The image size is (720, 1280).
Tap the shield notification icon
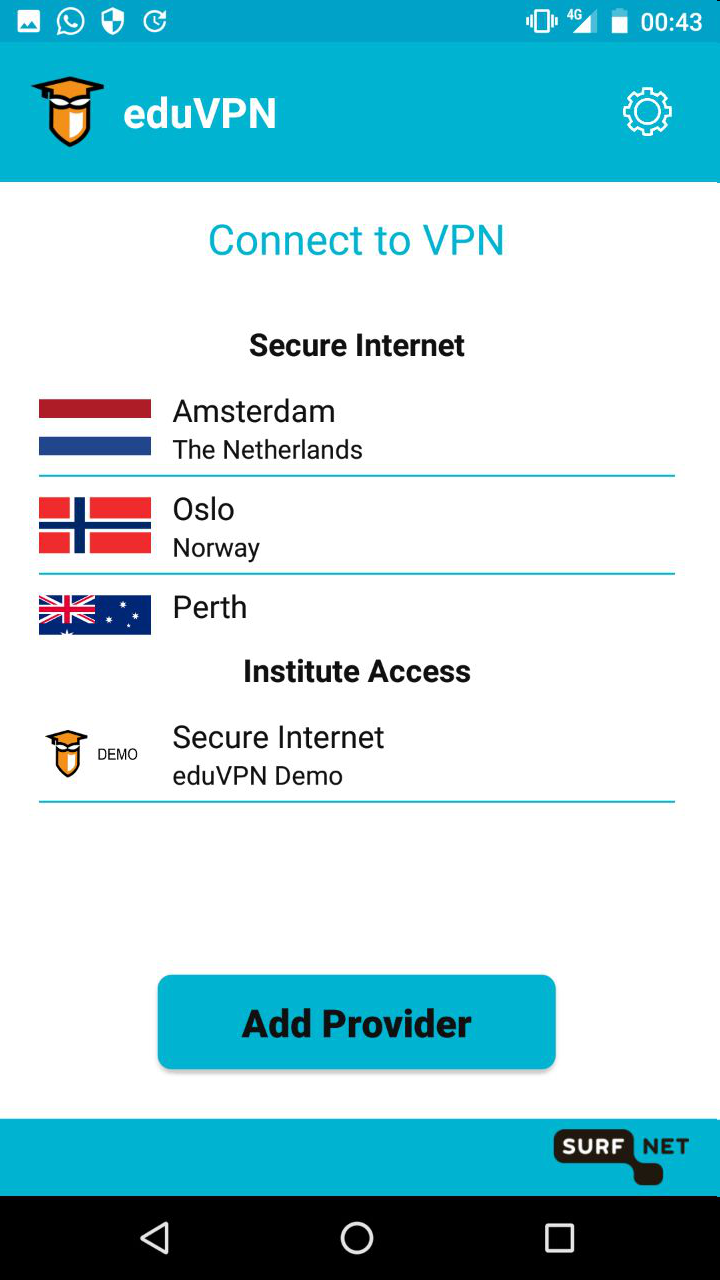pyautogui.click(x=112, y=20)
